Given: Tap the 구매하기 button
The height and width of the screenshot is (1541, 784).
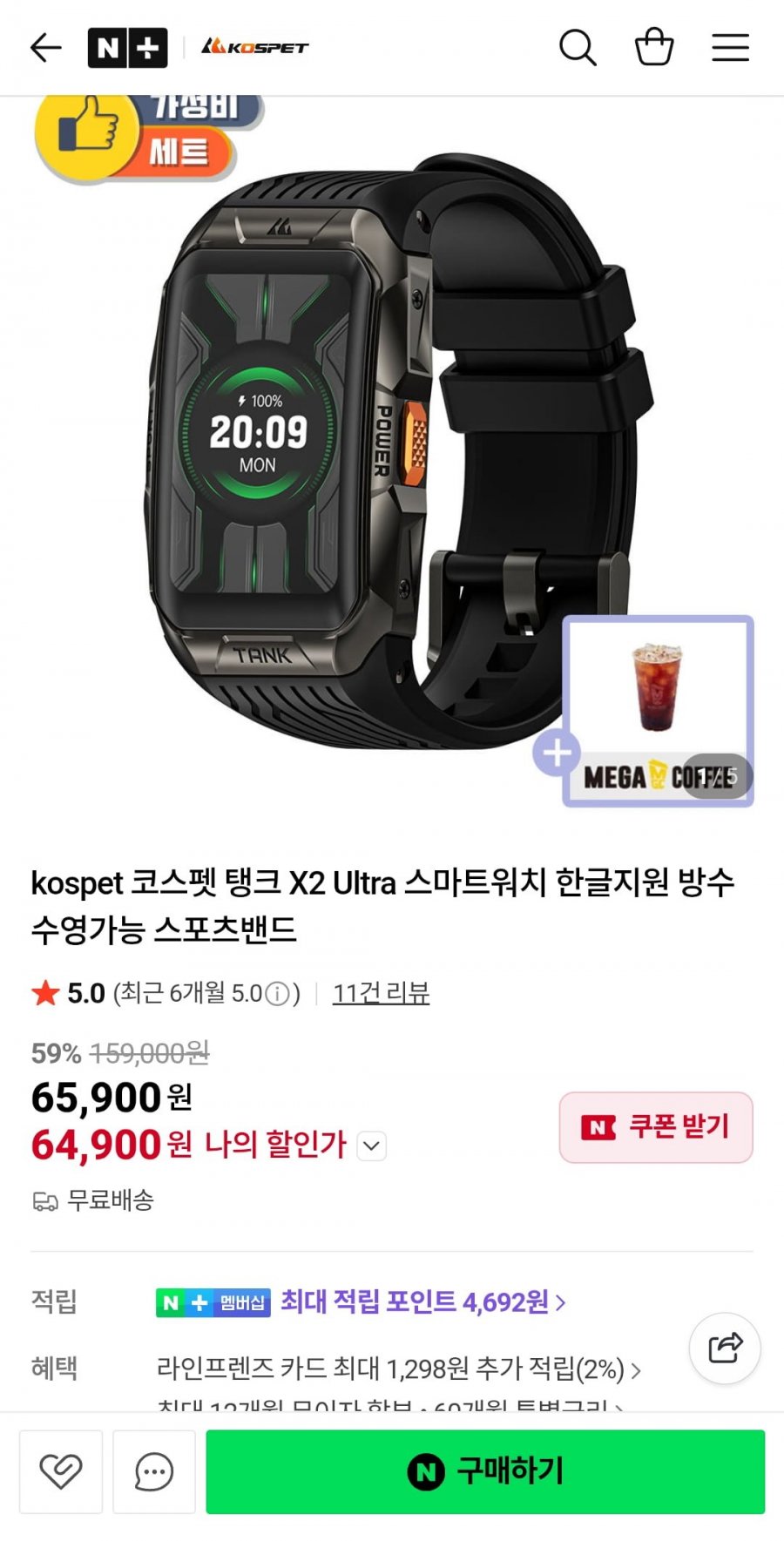Looking at the screenshot, I should click(485, 1471).
